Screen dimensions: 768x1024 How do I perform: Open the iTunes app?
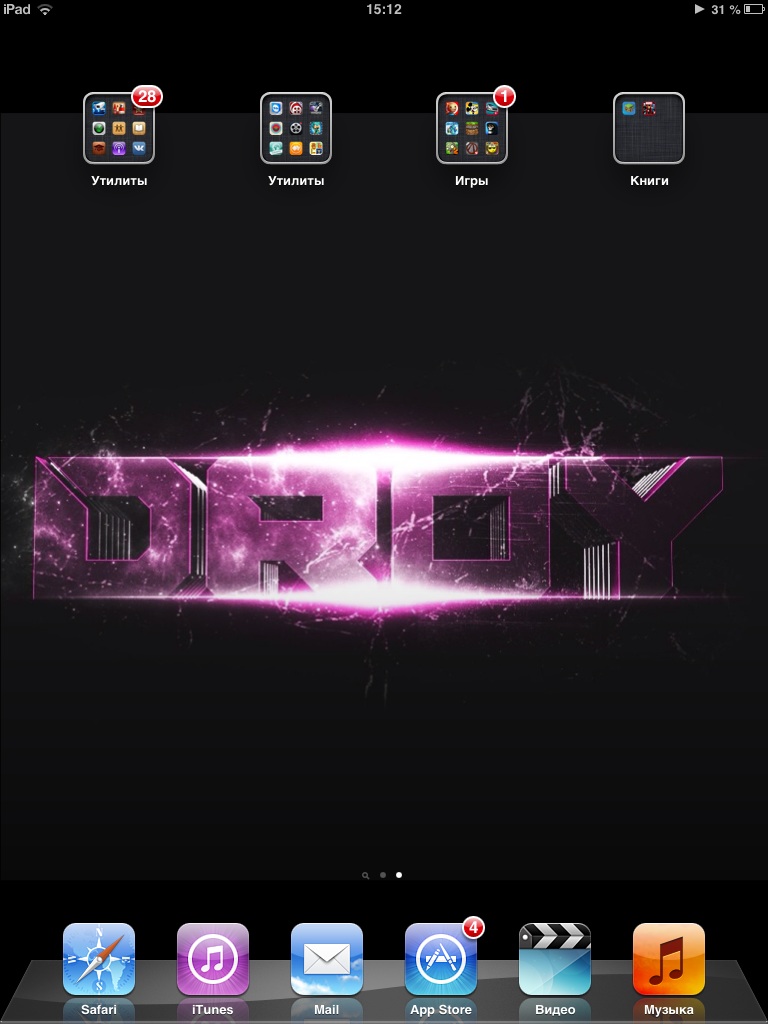coord(213,958)
